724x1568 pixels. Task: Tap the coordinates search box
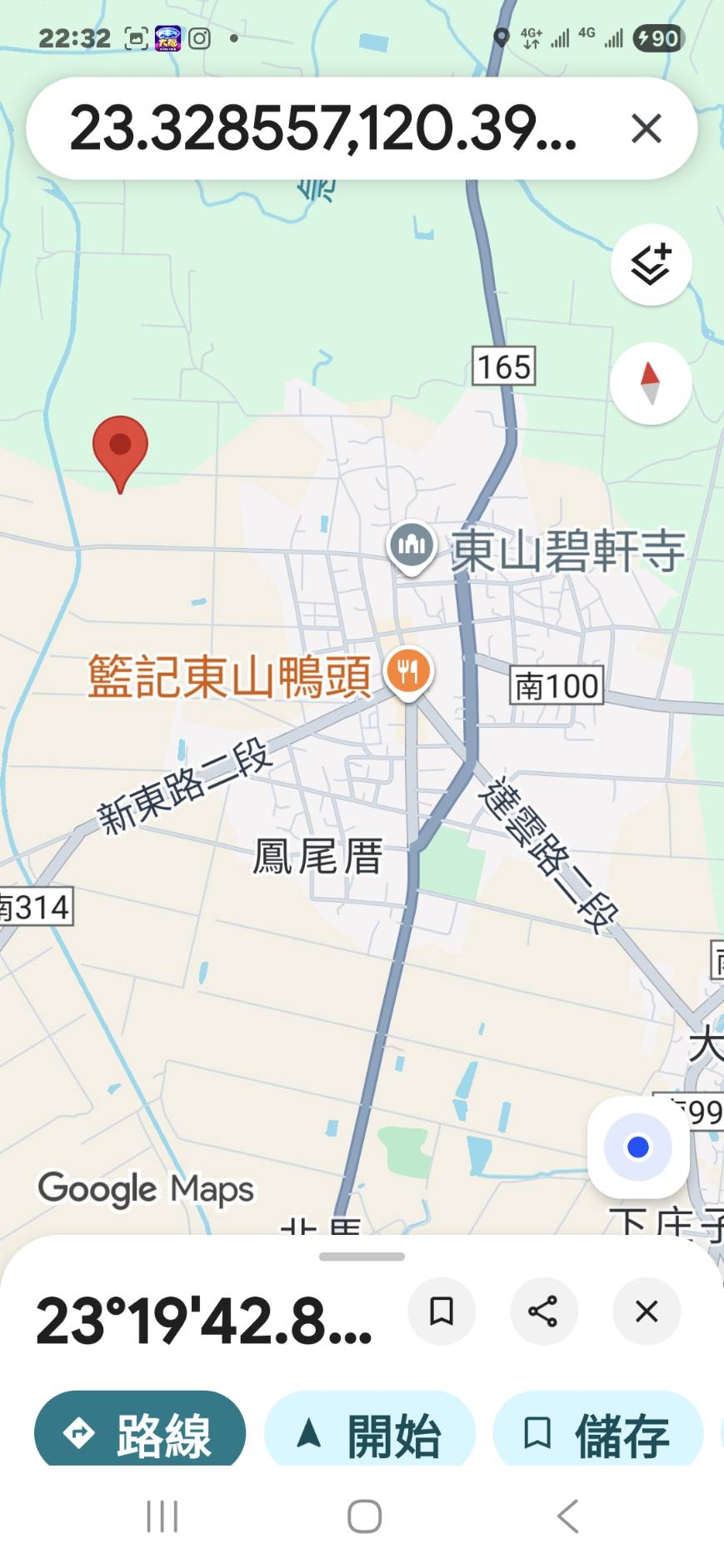click(x=325, y=129)
